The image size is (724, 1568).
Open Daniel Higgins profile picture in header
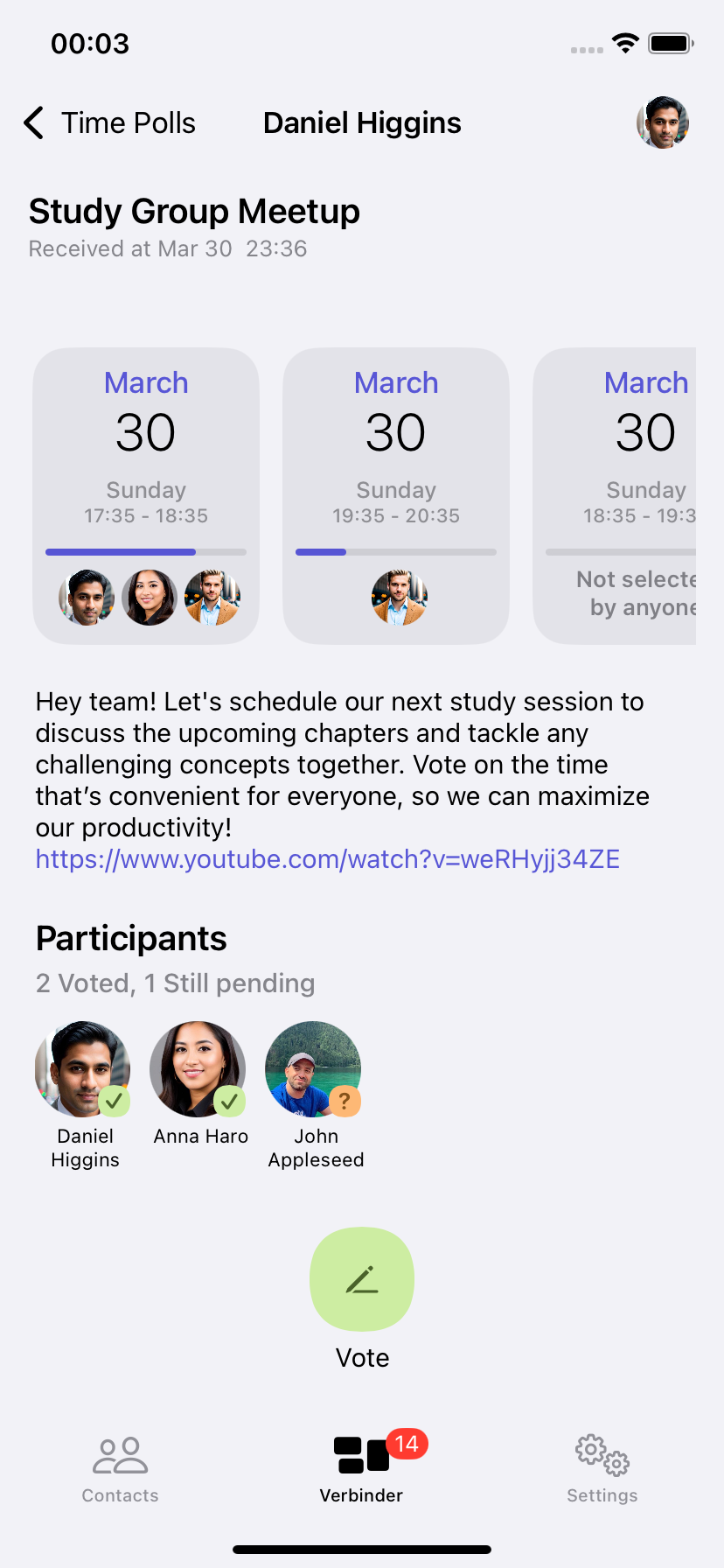(663, 122)
